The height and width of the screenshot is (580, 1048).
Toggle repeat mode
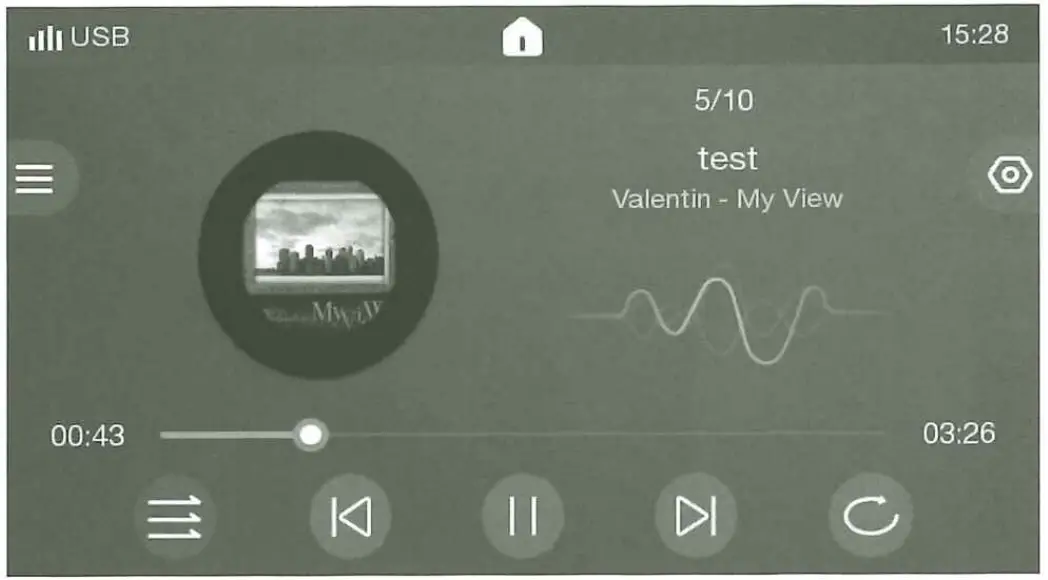coord(870,517)
